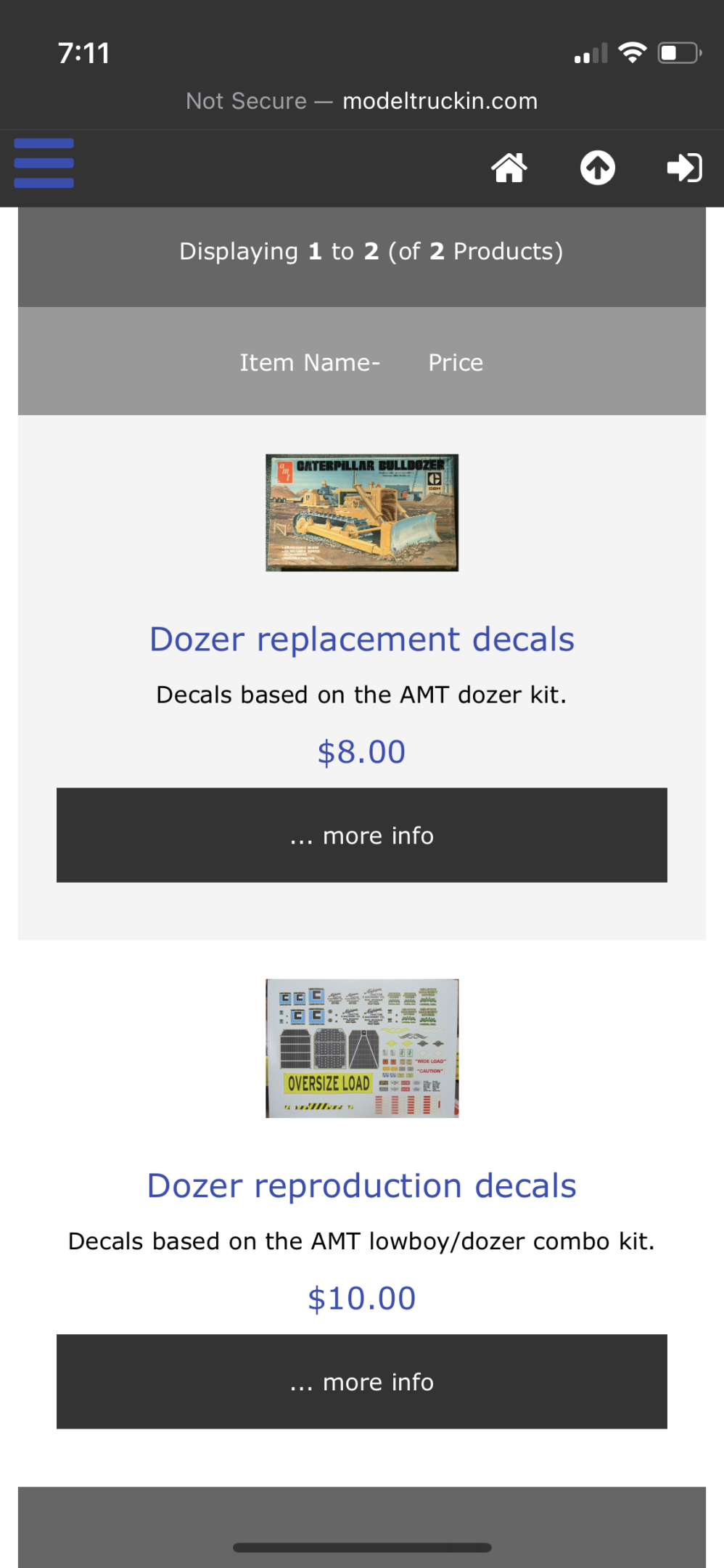Open the Oversize Load decal sheet image
The image size is (724, 1568).
(362, 1048)
